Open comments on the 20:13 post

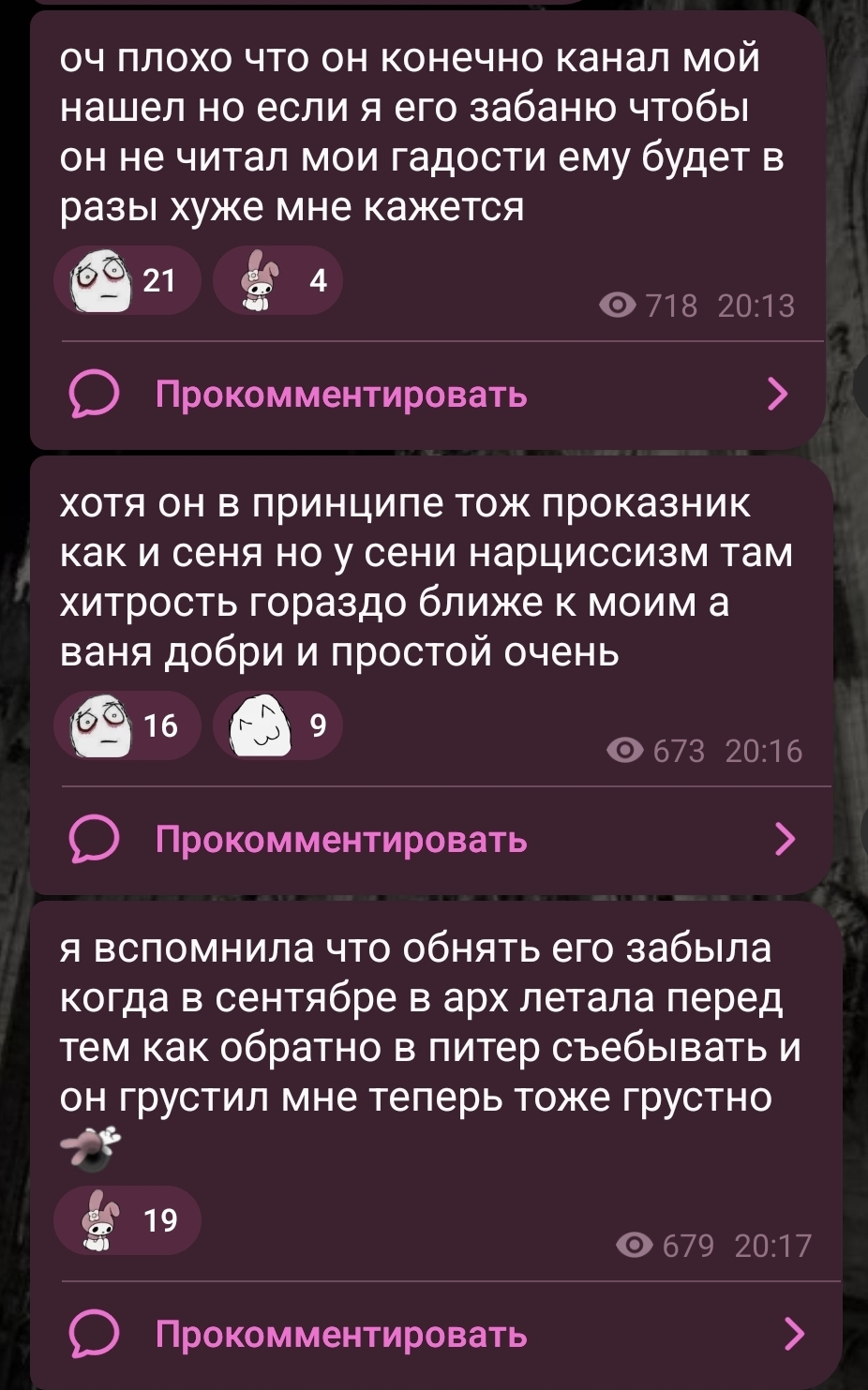point(340,395)
